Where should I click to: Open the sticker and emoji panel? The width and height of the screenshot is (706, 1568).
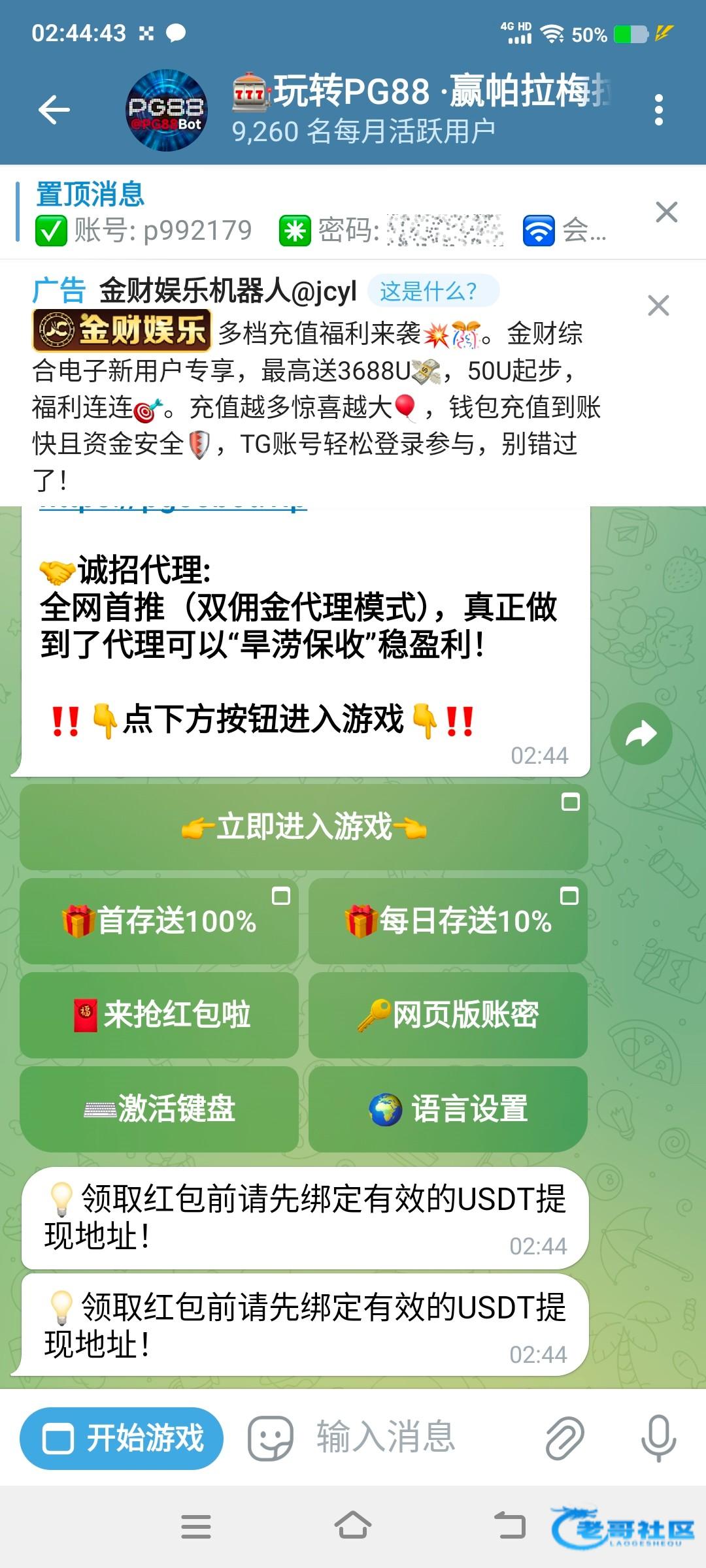click(x=269, y=1438)
